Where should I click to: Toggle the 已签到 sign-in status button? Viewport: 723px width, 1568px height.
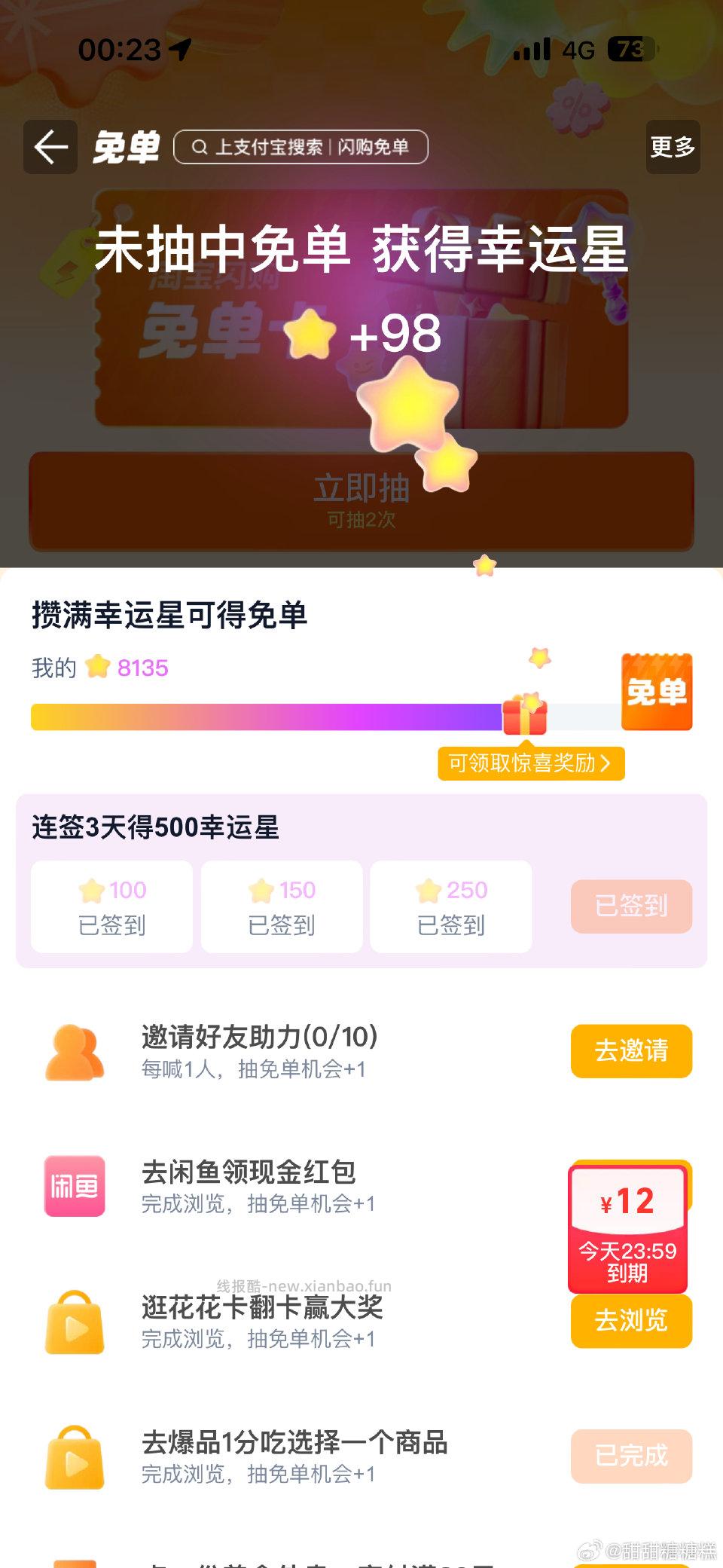click(631, 906)
